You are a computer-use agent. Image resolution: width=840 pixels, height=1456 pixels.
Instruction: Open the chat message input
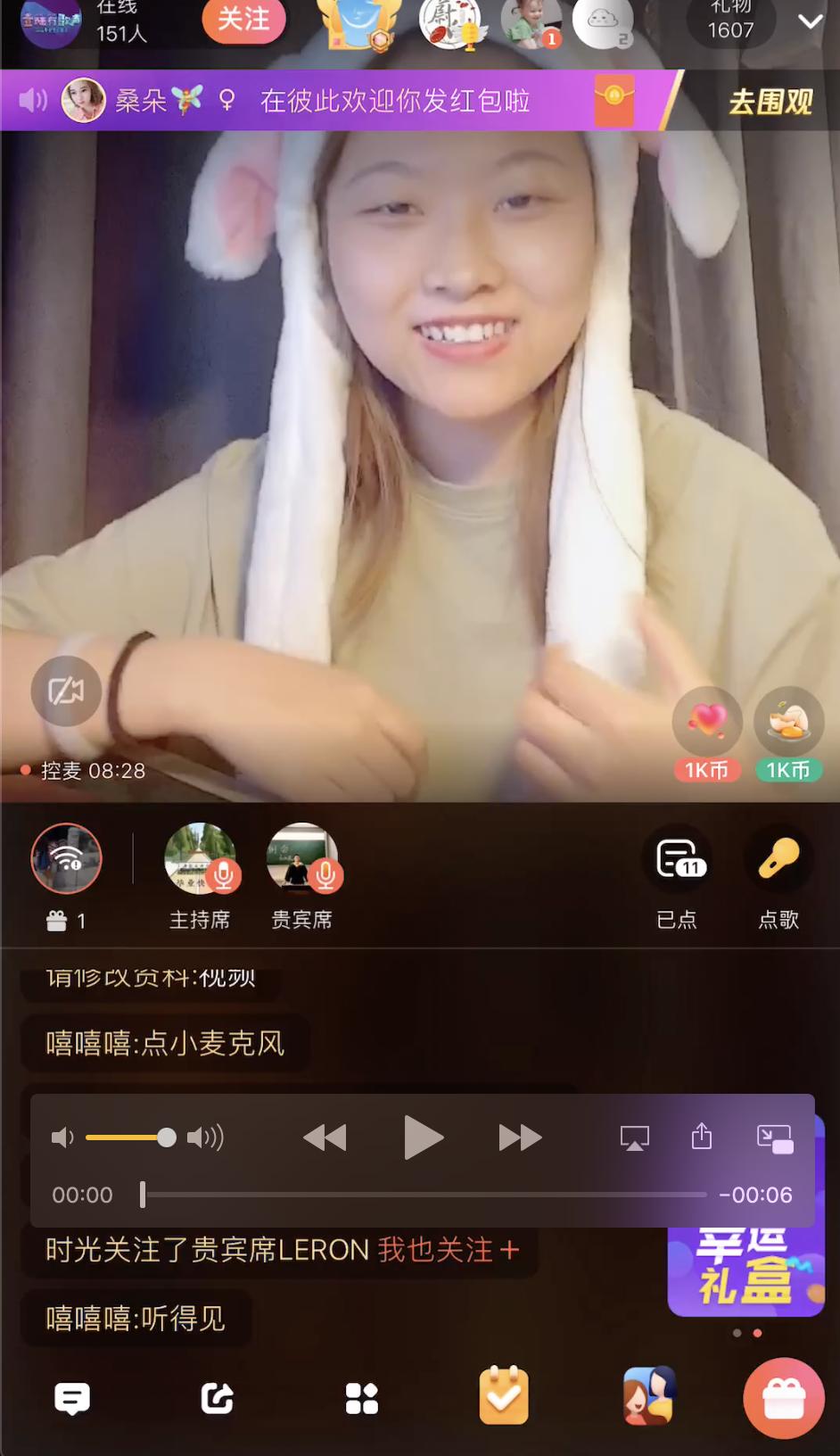(72, 1398)
